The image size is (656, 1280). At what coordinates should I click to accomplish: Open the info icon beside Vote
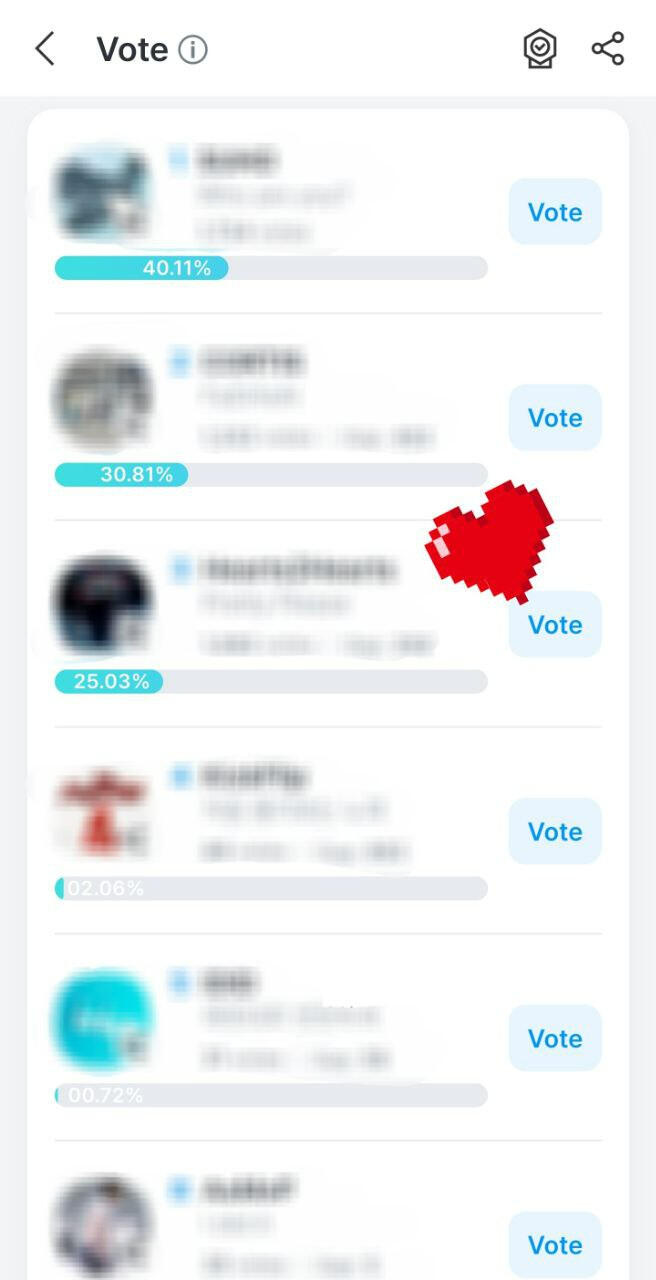pyautogui.click(x=192, y=49)
